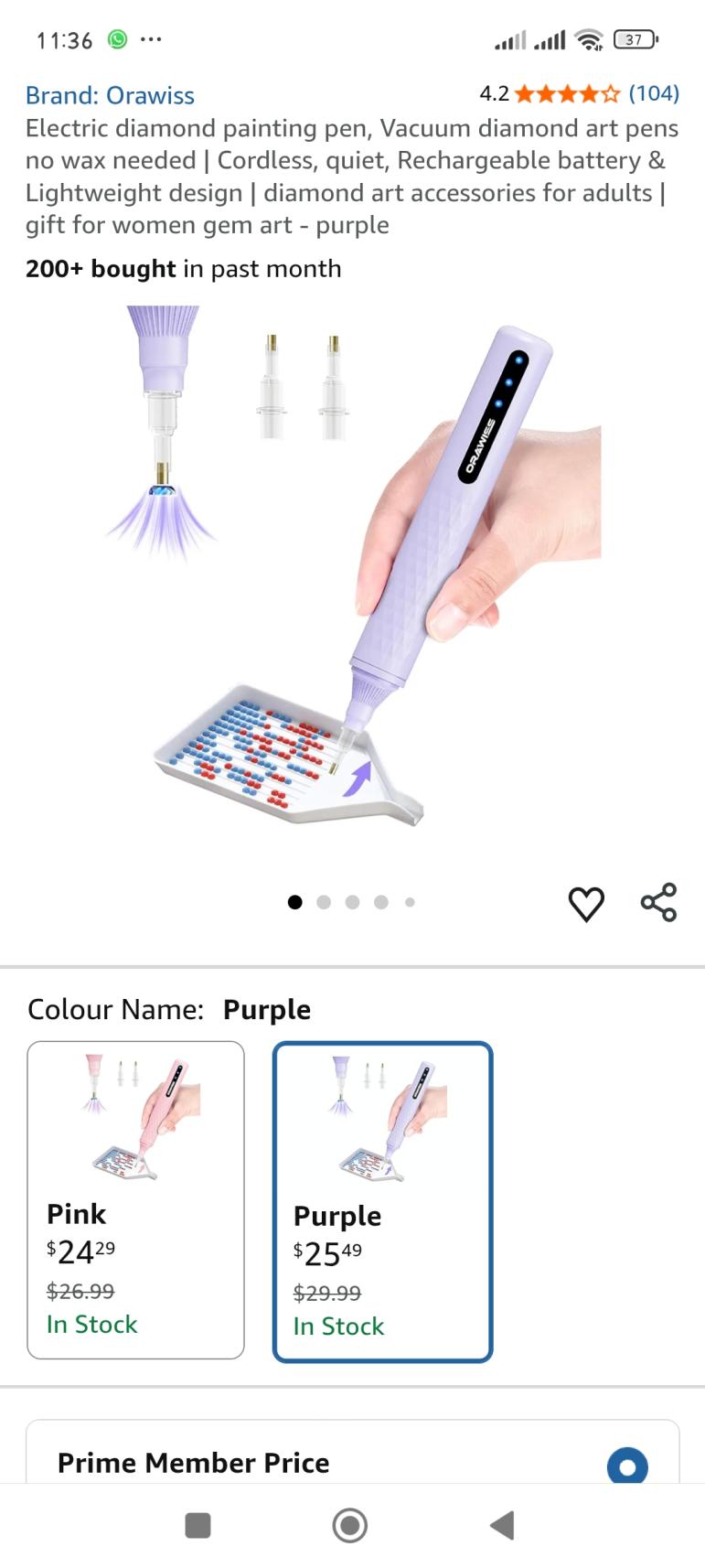Select the Purple colour option

[382, 1201]
